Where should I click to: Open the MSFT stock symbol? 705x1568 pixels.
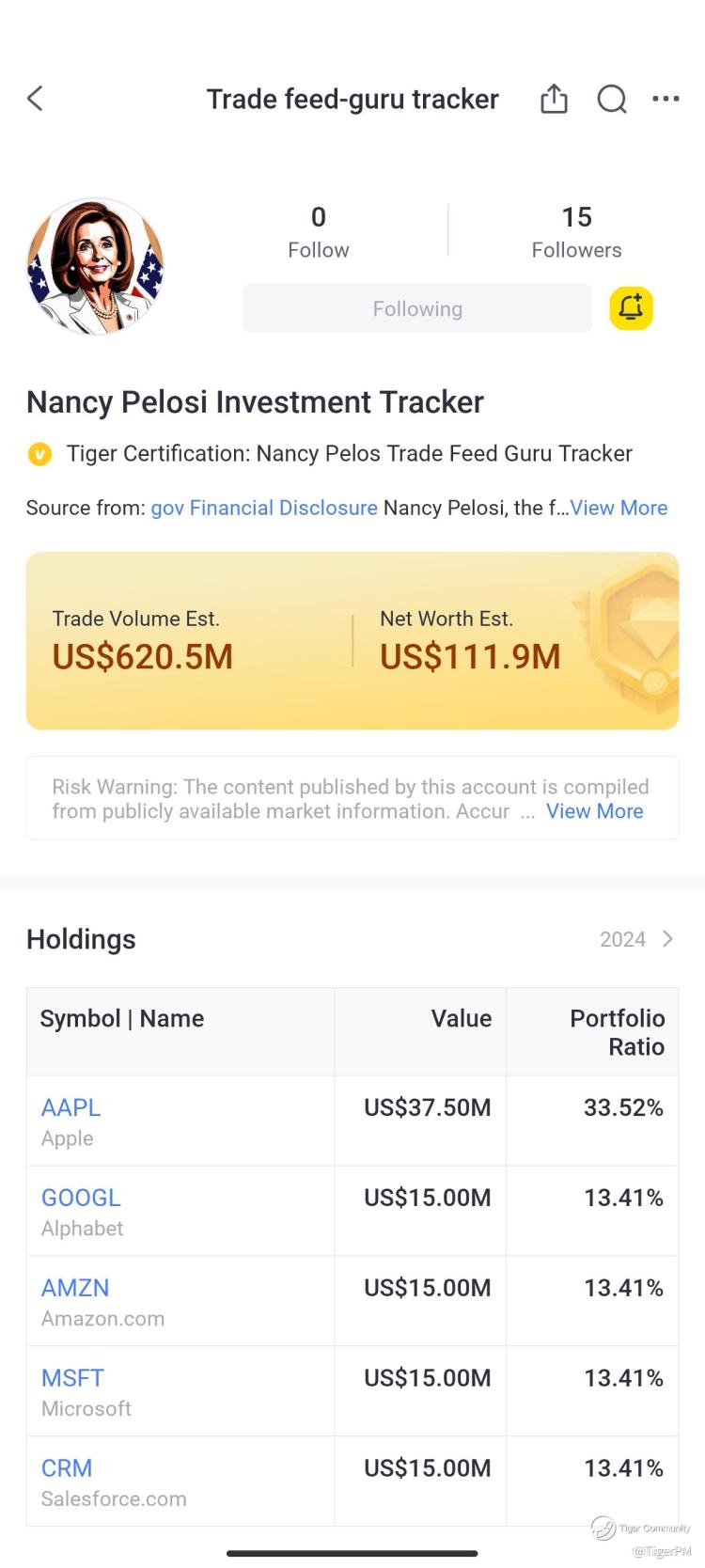coord(72,1378)
